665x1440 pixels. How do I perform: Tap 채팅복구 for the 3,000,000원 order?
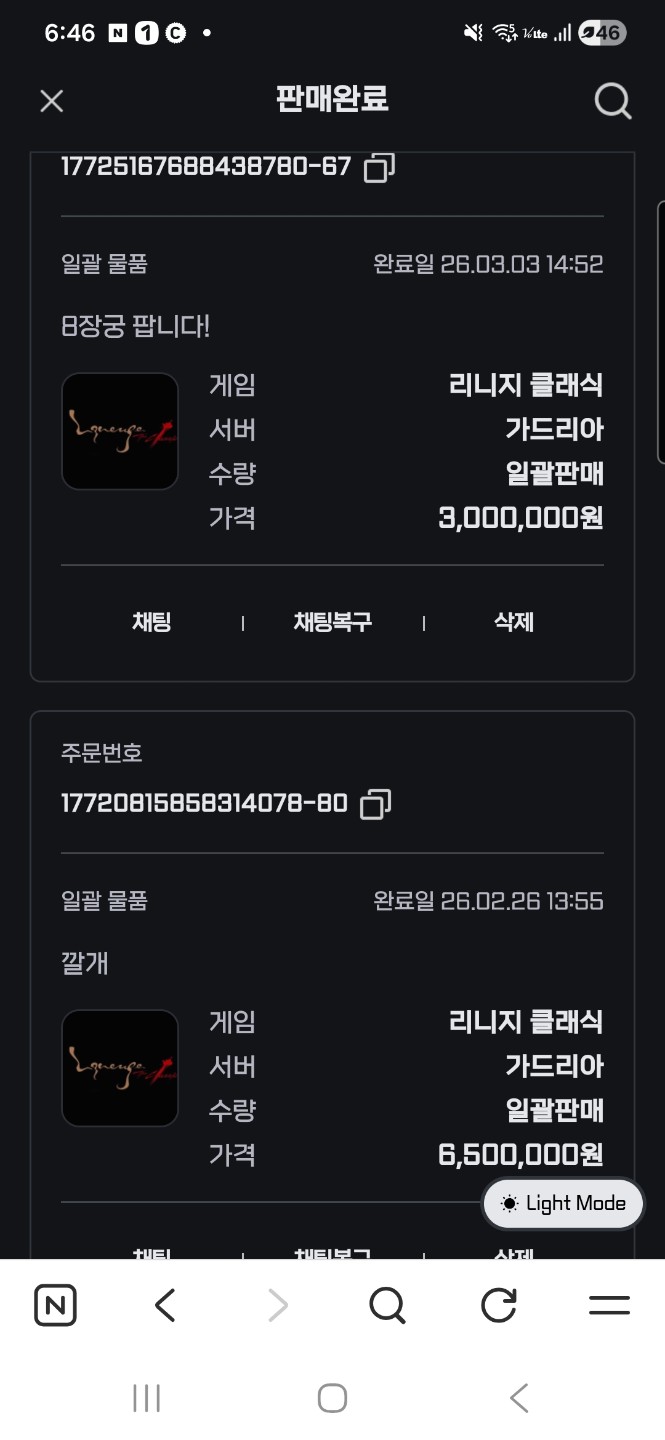point(332,622)
